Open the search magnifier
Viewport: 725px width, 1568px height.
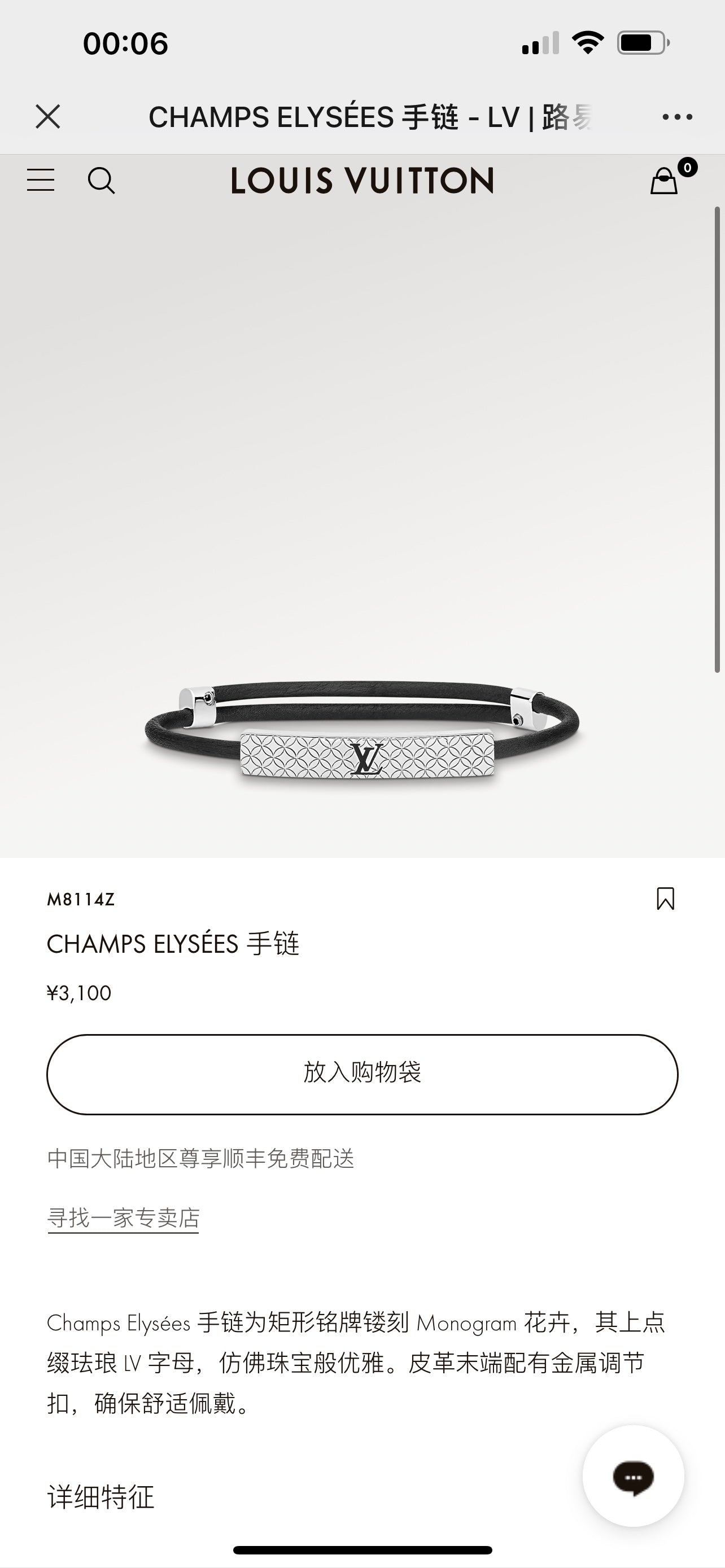[x=102, y=181]
